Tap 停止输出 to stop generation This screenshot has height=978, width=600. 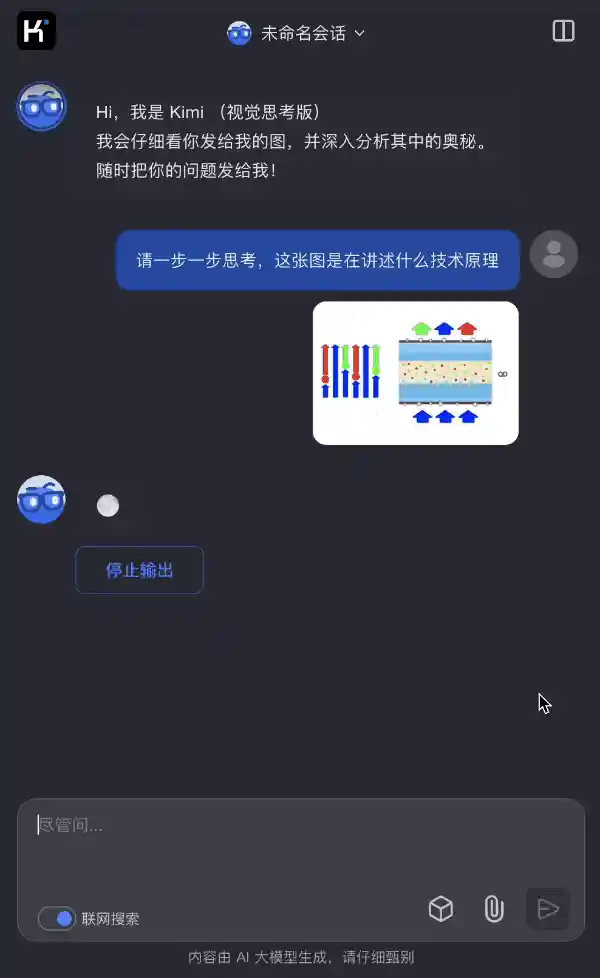139,570
